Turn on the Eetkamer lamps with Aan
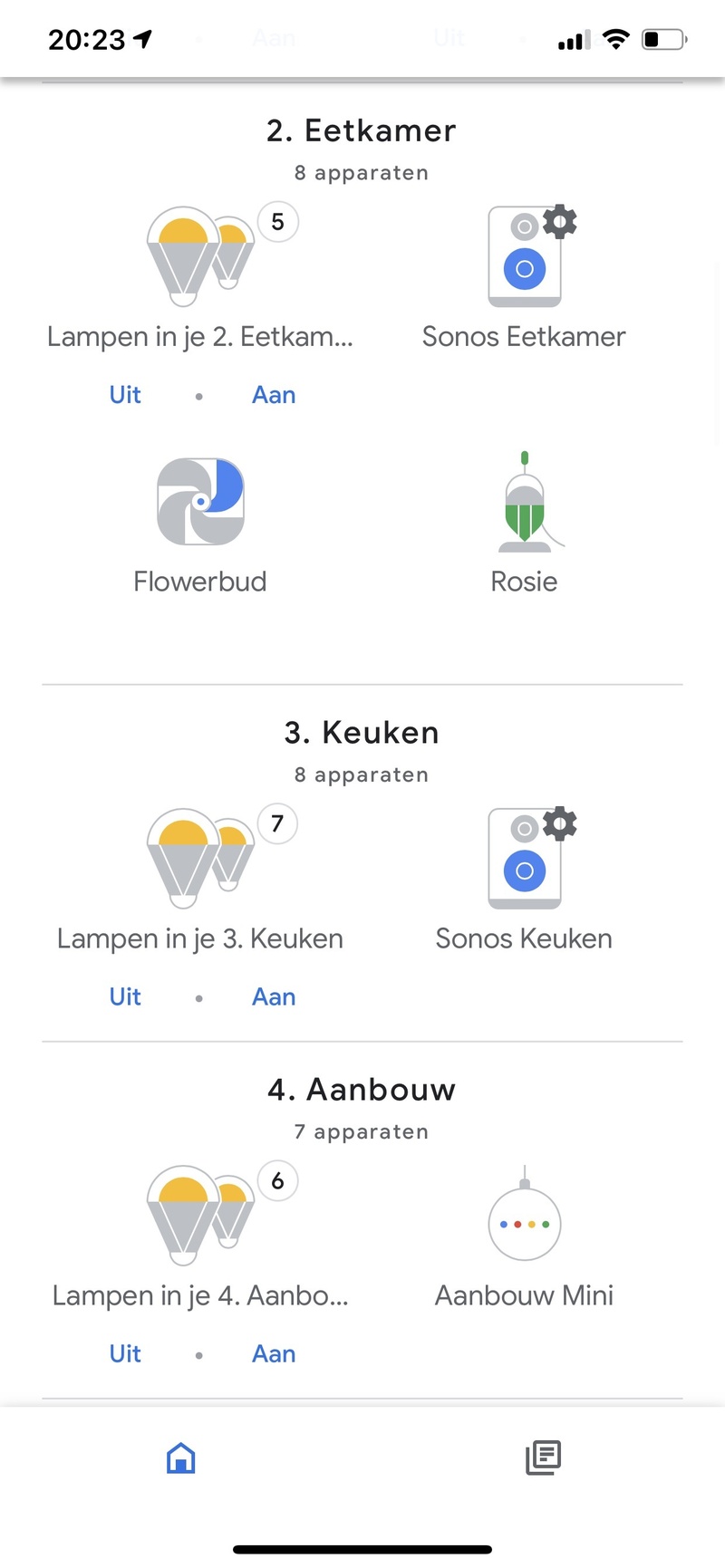The height and width of the screenshot is (1568, 725). click(x=274, y=395)
